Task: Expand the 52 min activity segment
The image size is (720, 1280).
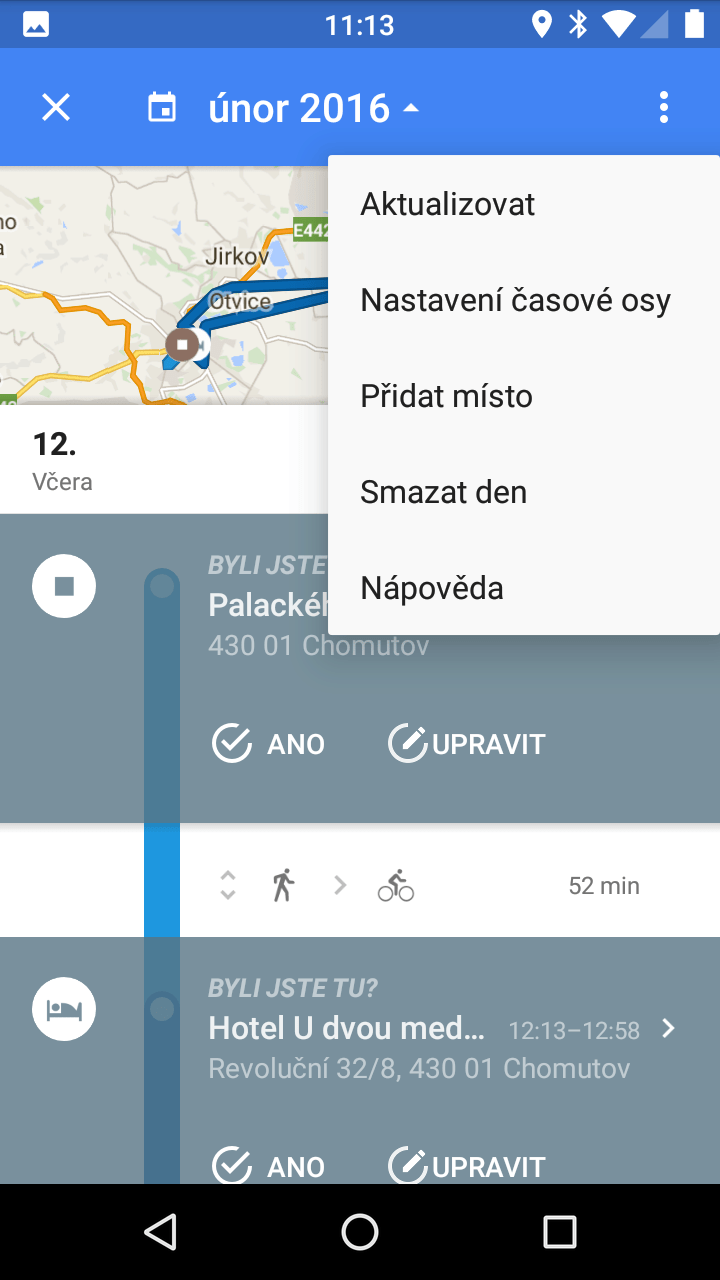Action: (228, 885)
